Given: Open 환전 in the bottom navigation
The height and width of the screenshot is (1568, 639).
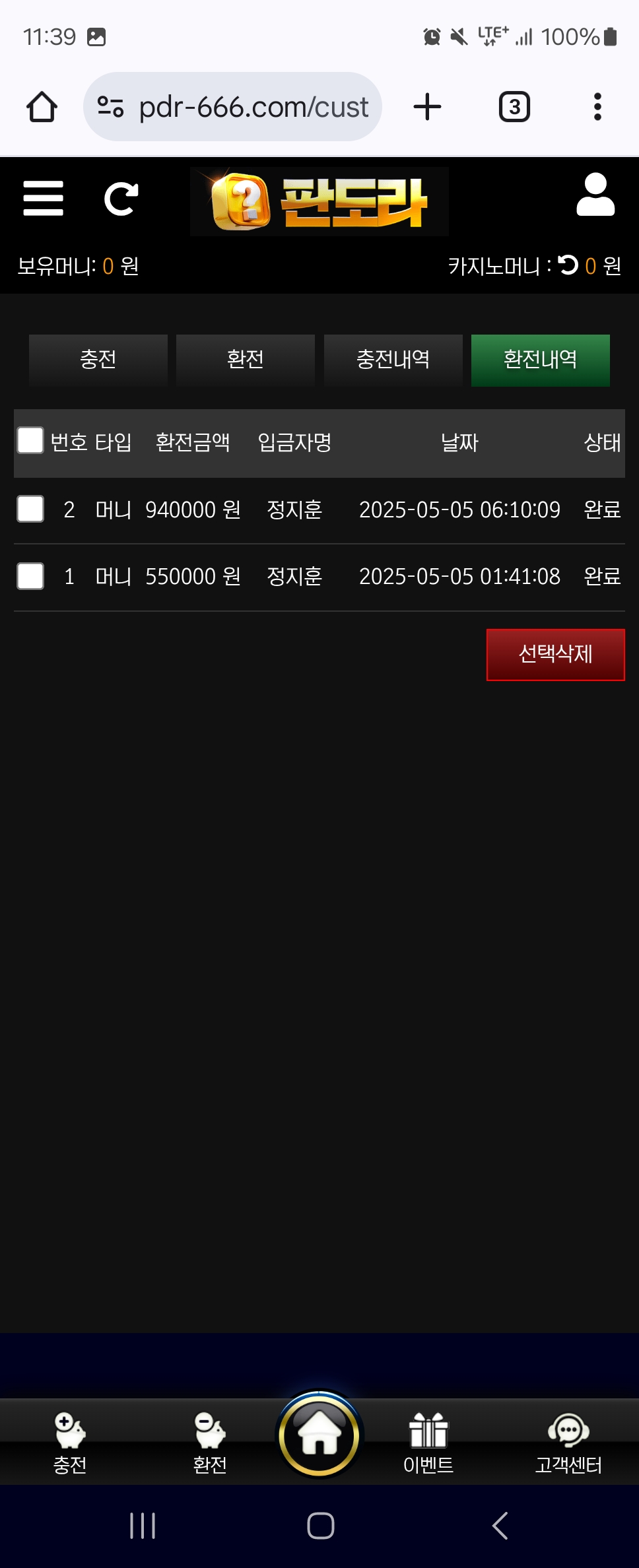Looking at the screenshot, I should [x=210, y=1443].
